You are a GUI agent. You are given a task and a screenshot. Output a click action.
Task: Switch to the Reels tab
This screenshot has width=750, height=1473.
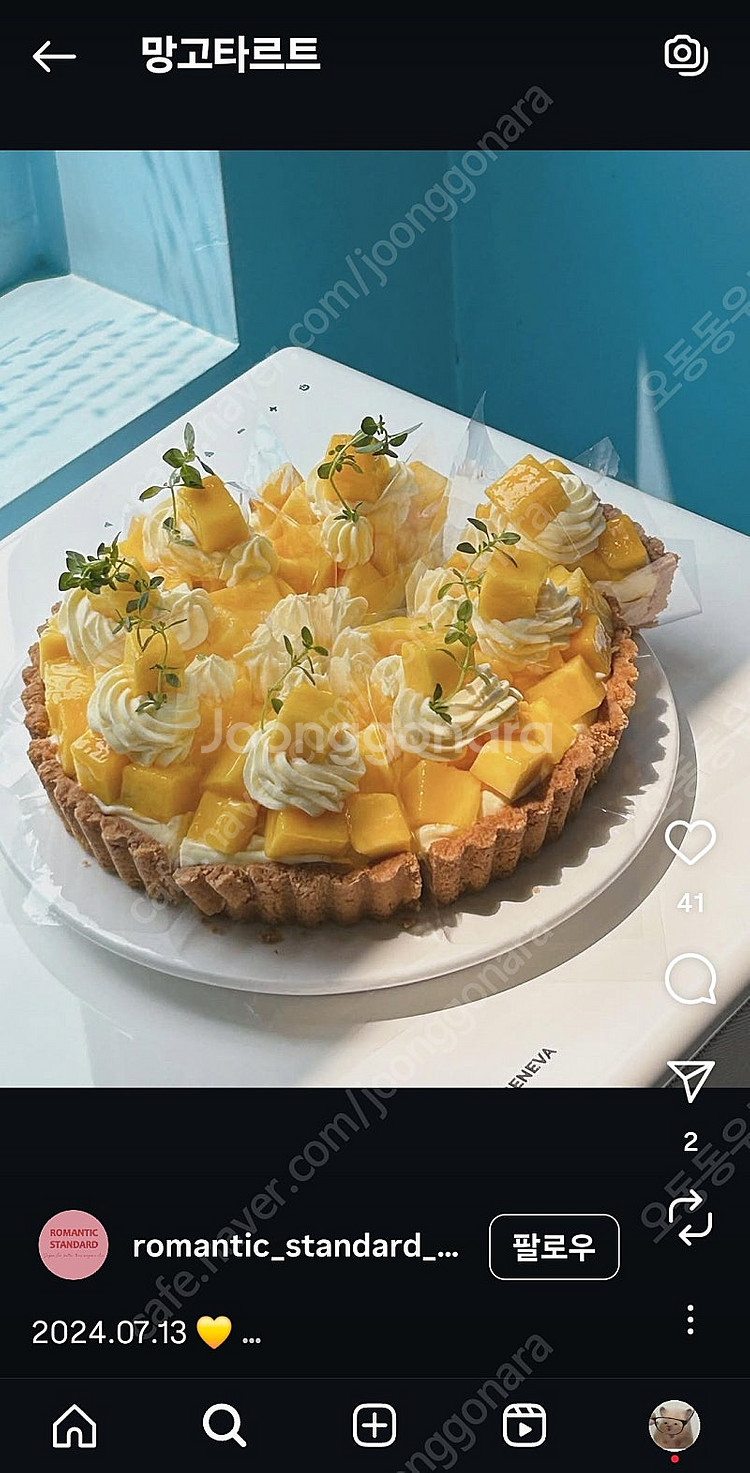tap(524, 1425)
